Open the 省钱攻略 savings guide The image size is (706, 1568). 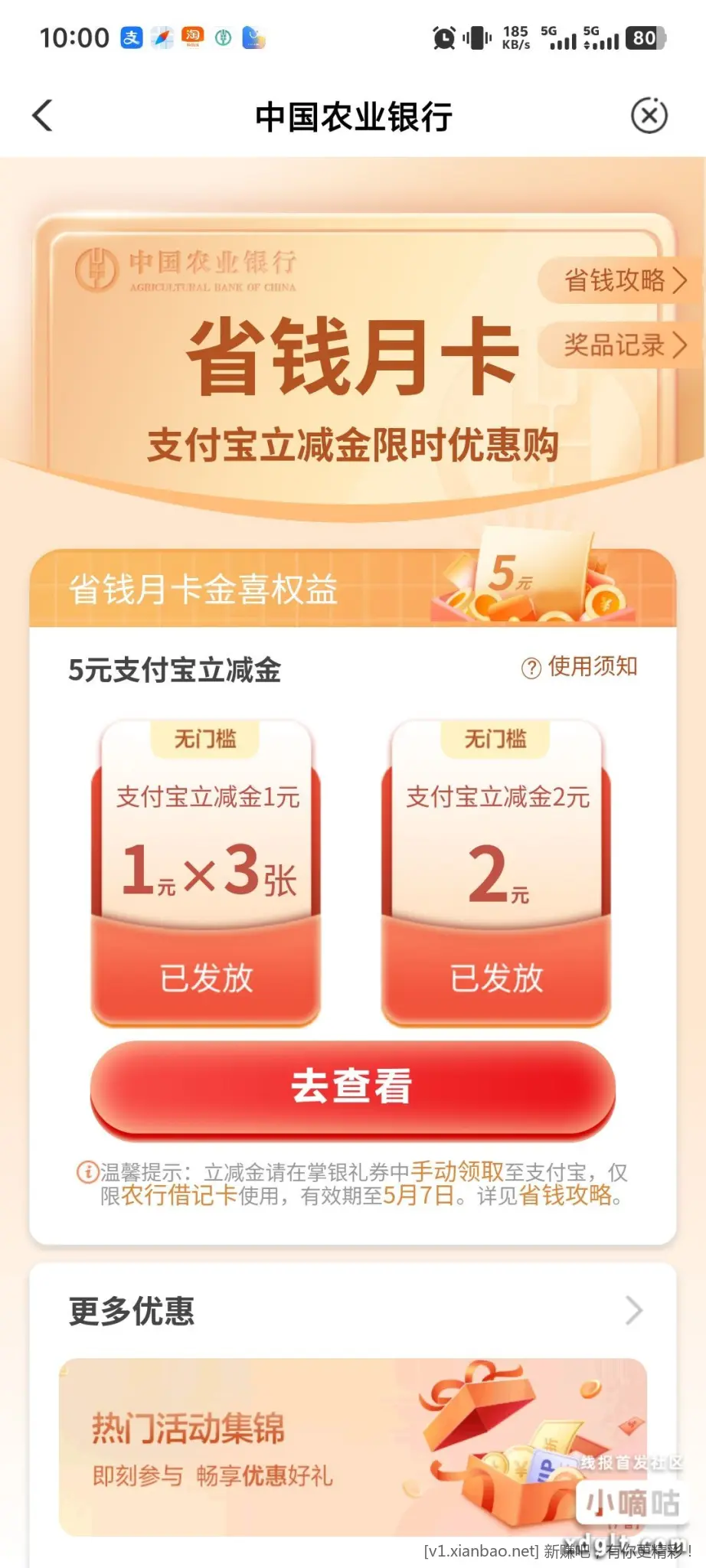(623, 281)
